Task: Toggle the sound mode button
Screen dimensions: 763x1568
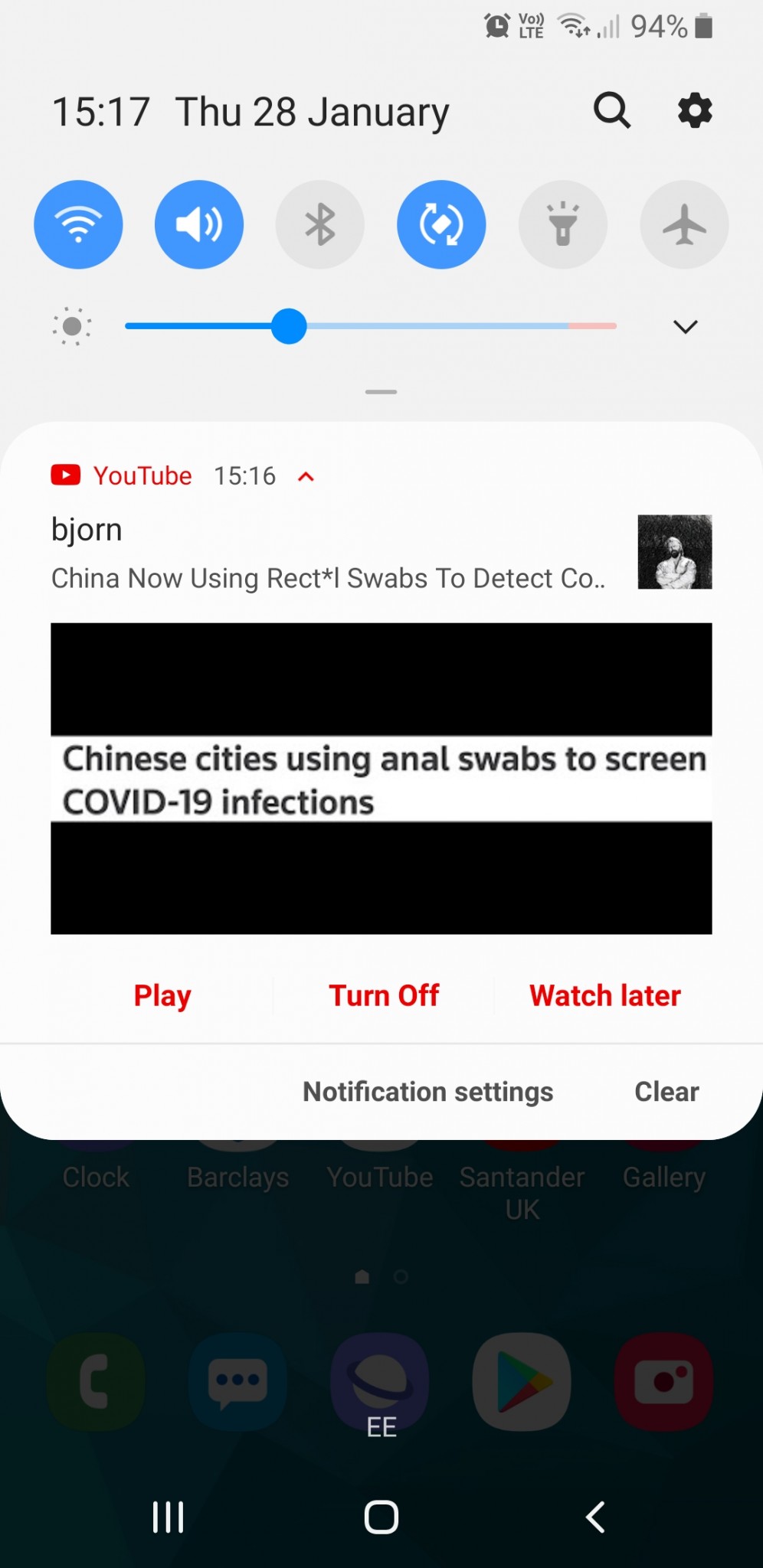Action: click(199, 224)
